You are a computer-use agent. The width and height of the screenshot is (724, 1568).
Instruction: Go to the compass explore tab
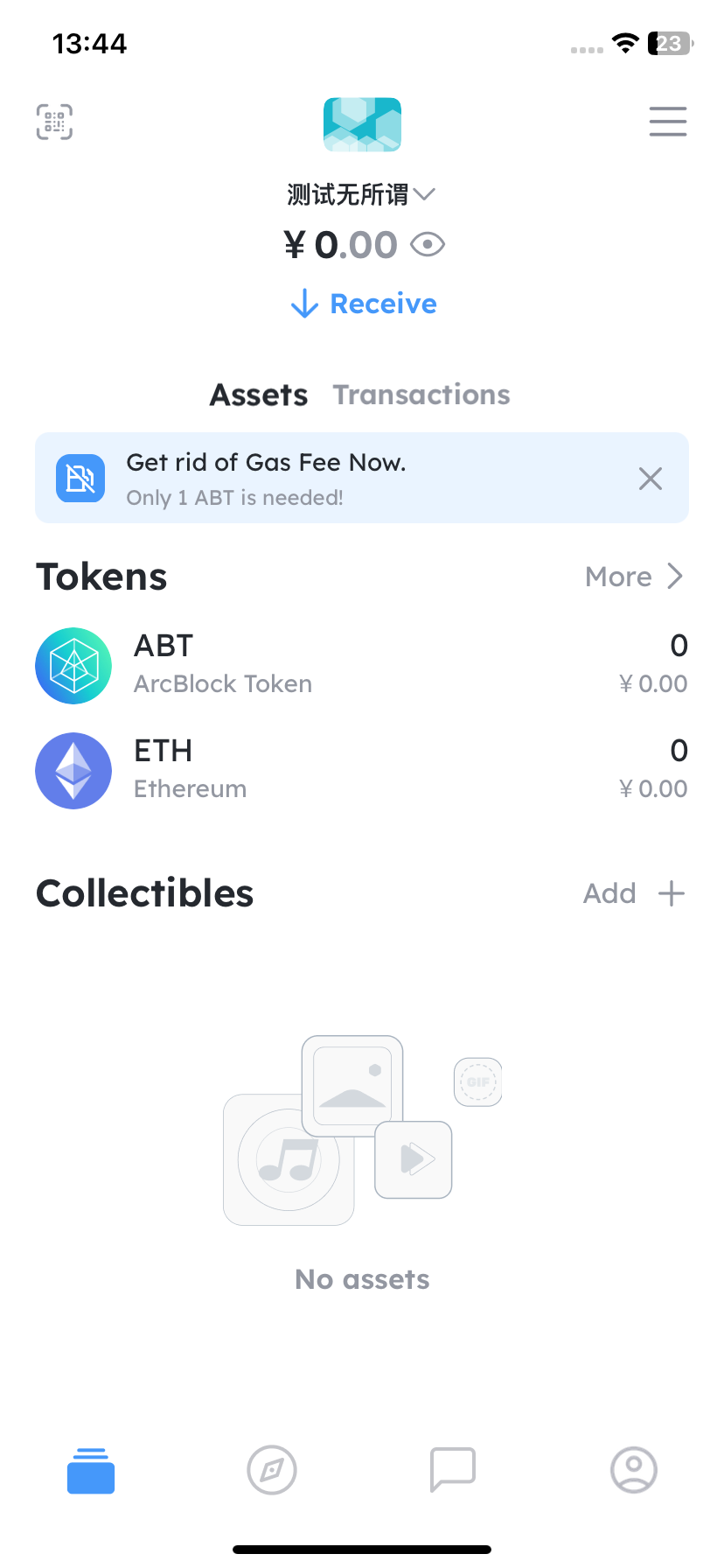point(272,1470)
